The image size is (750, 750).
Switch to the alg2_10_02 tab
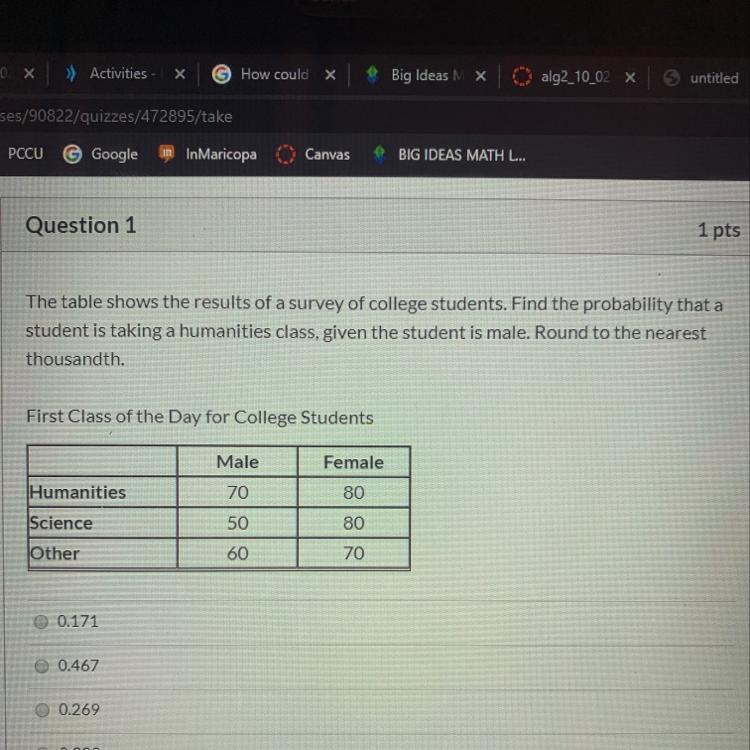[x=561, y=77]
